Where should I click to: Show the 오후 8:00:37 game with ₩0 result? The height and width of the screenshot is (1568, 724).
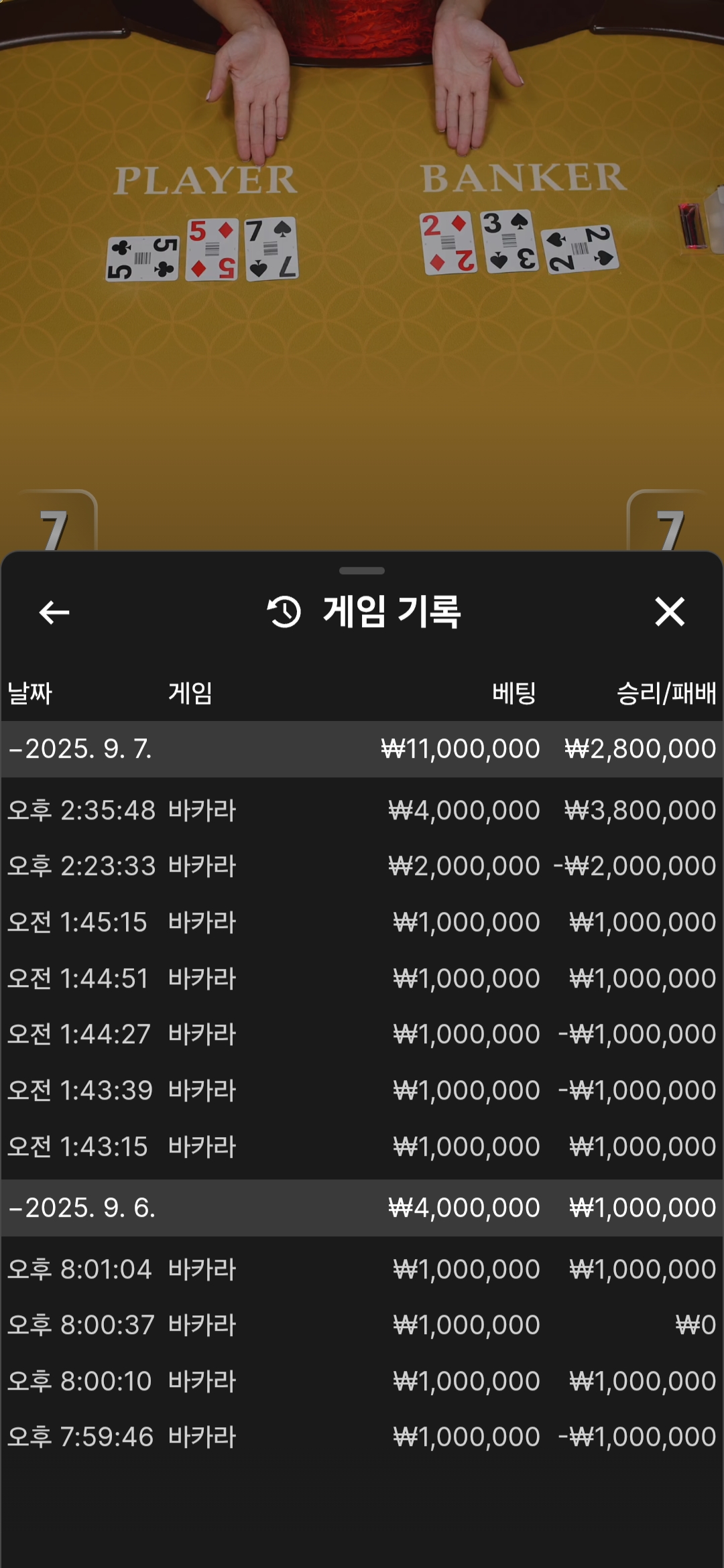[362, 1325]
